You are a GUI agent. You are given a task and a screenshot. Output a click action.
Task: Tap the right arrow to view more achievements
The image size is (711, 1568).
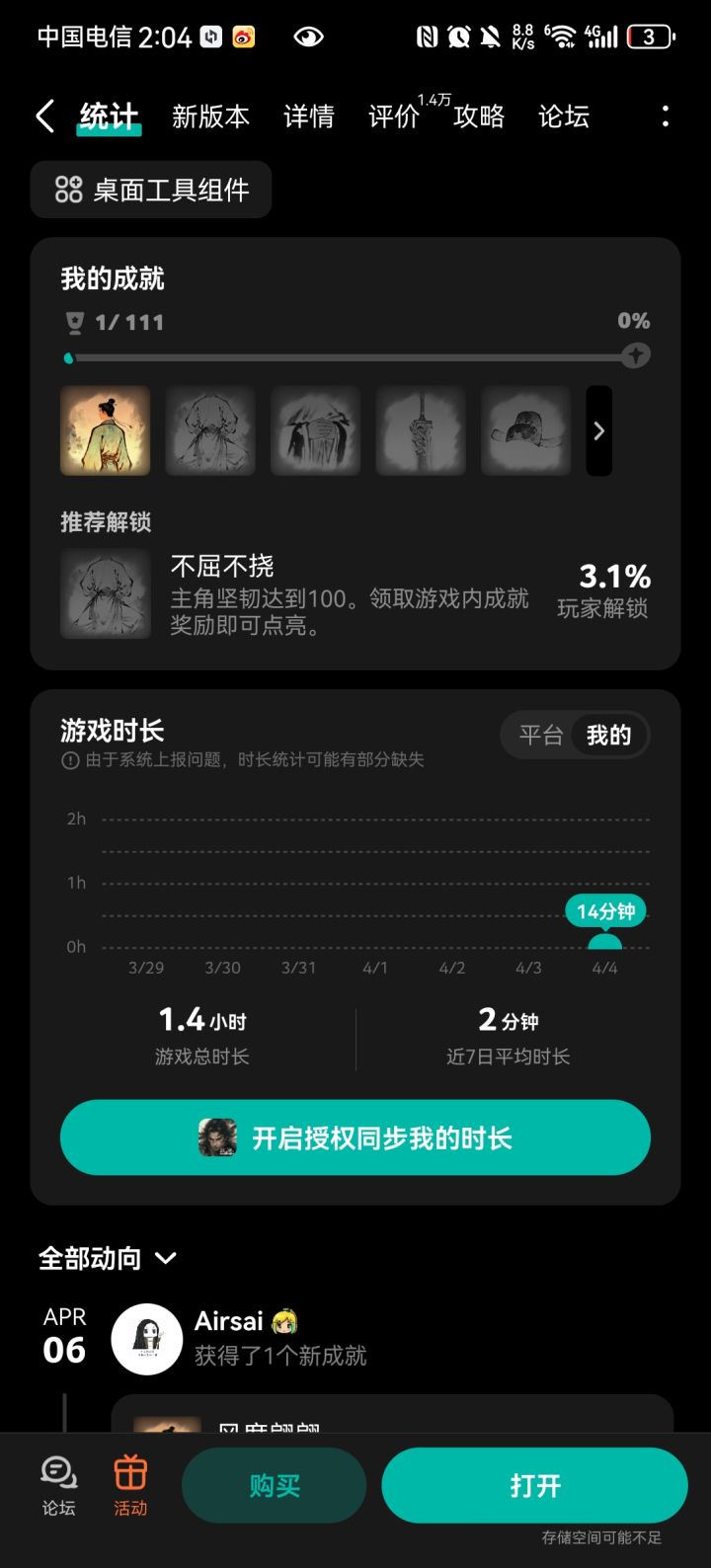click(598, 431)
